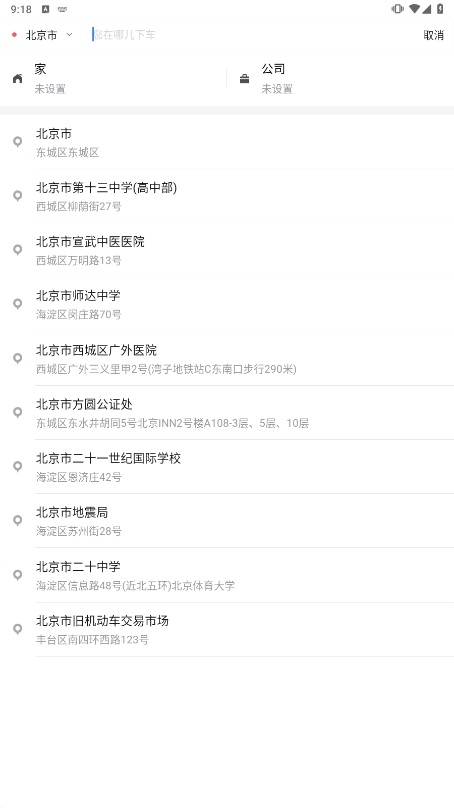The height and width of the screenshot is (808, 454).
Task: Select 北京市 东城区 as destination
Action: click(227, 142)
